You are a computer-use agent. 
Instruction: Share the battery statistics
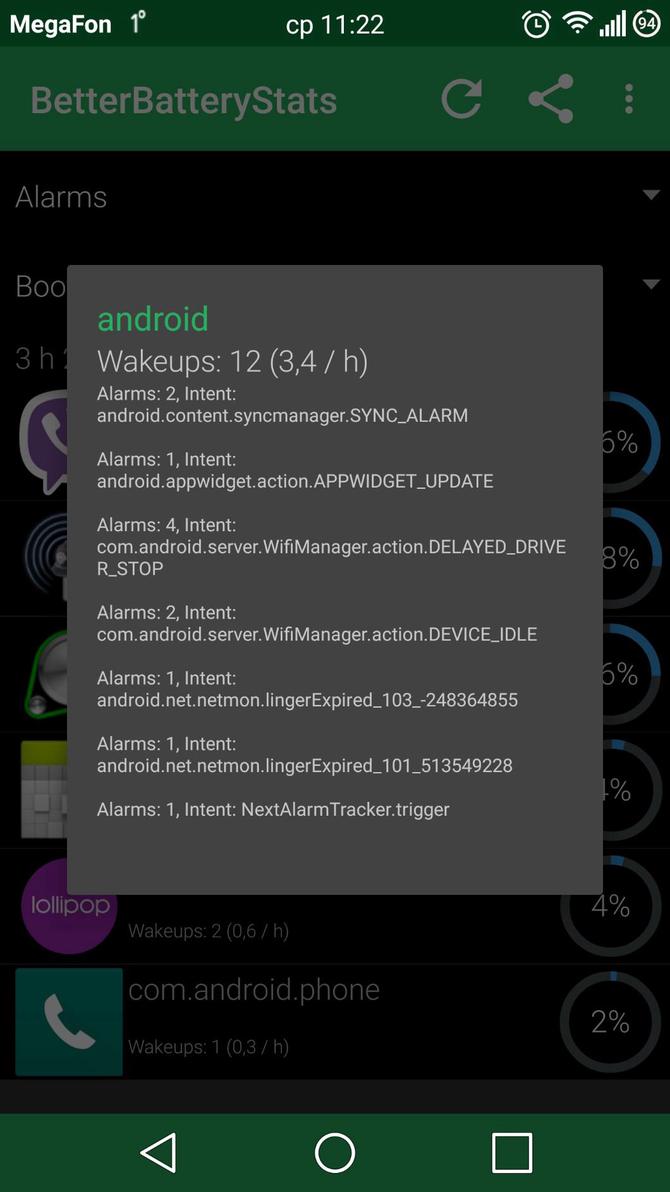[550, 99]
